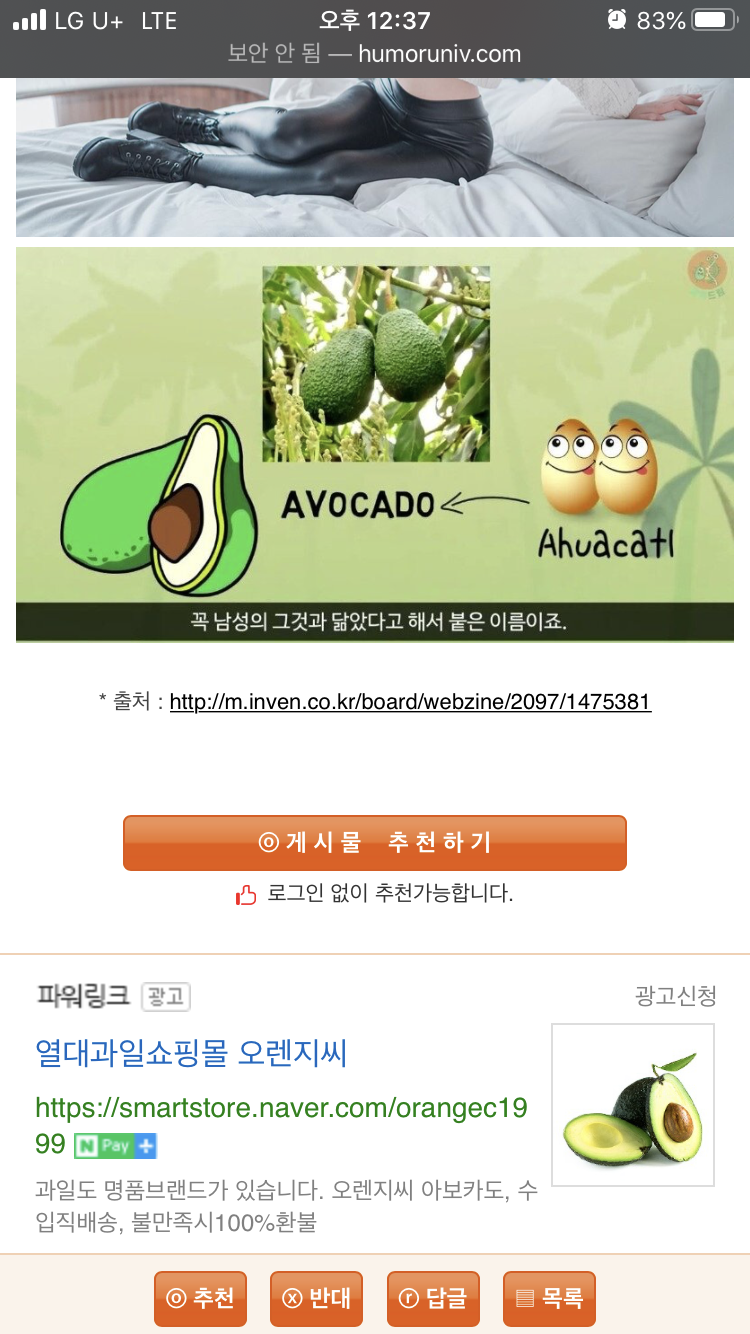750x1334 pixels.
Task: Tap the avocado ad thumbnail
Action: [633, 1105]
